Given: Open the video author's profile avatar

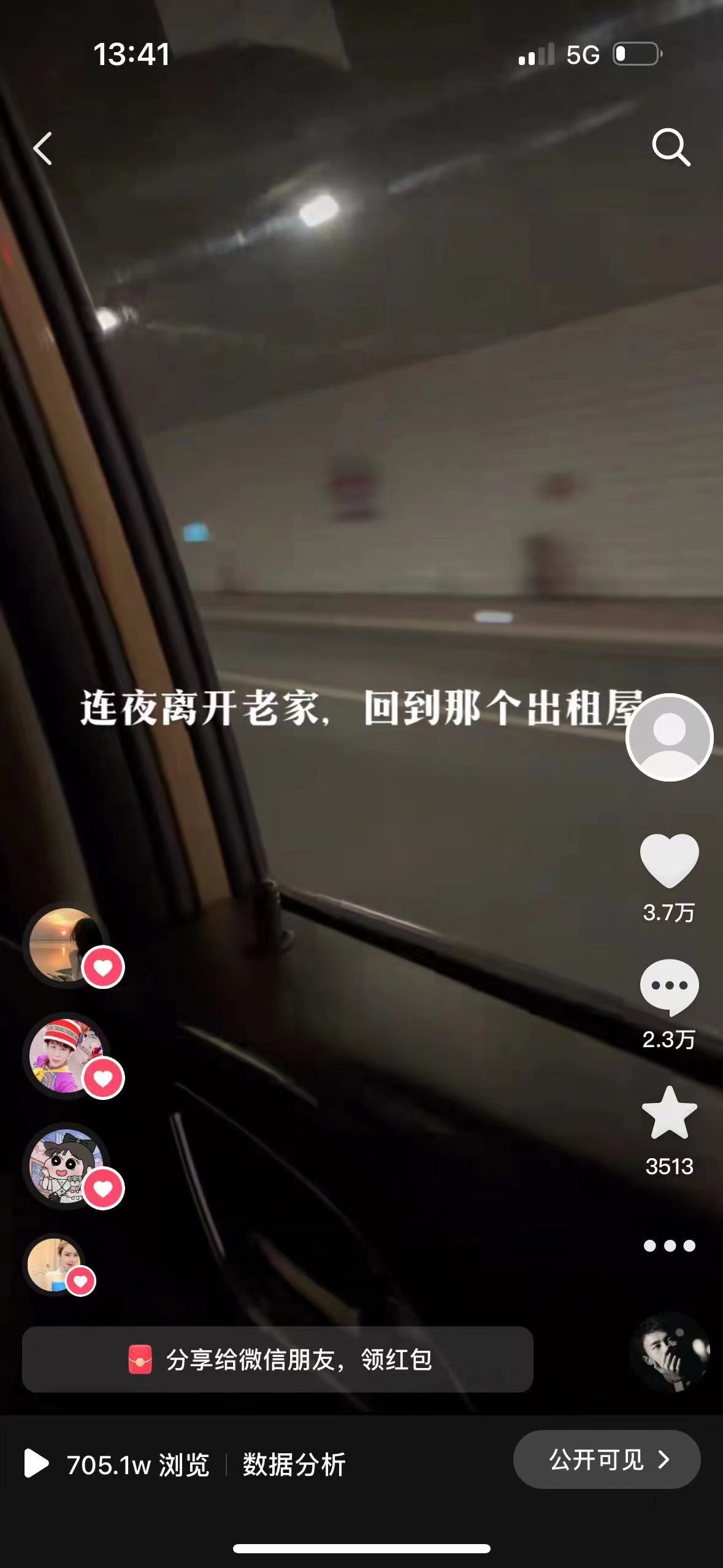Looking at the screenshot, I should (669, 737).
